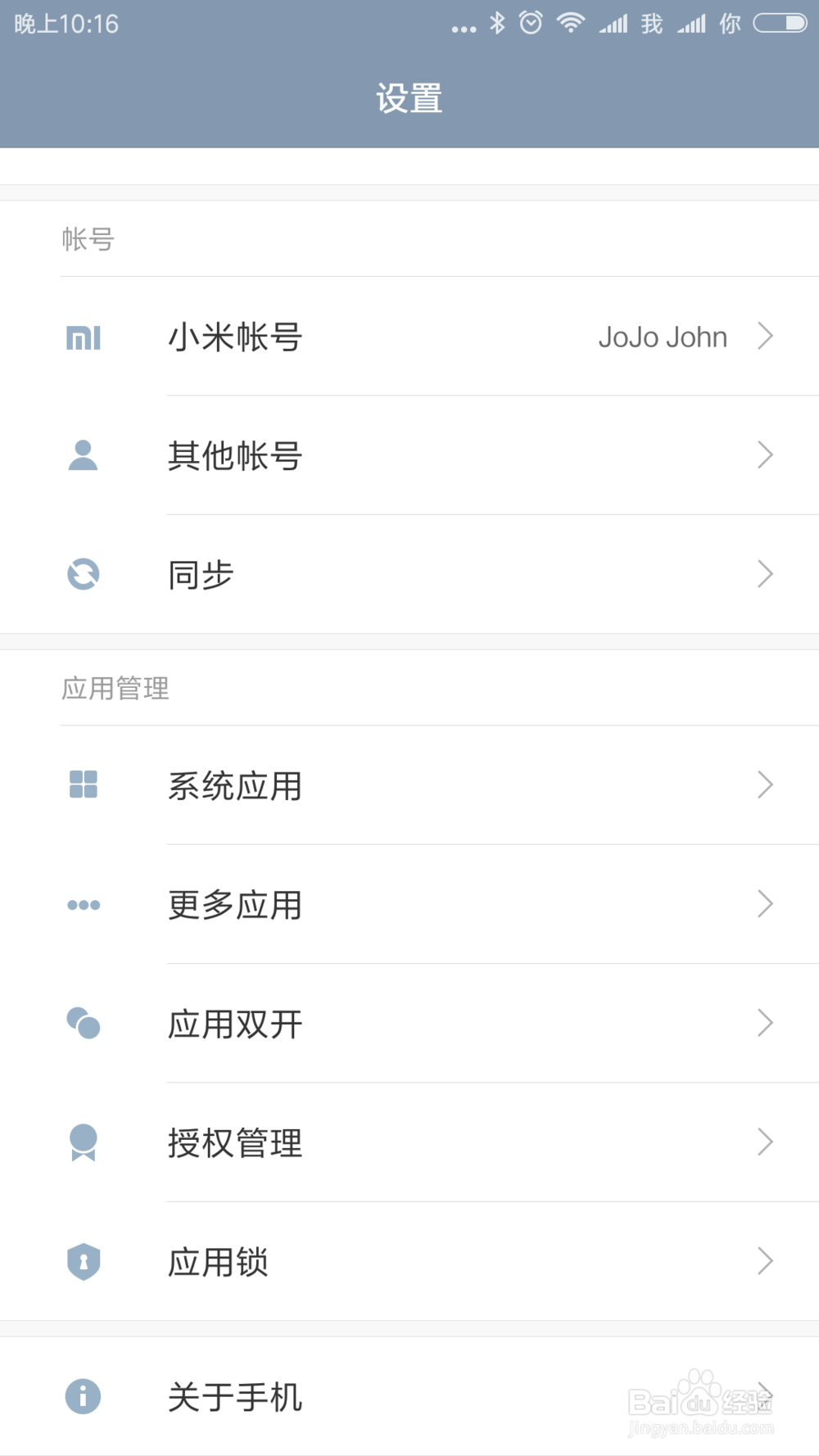819x1456 pixels.
Task: Go to 授权管理
Action: 409,1142
